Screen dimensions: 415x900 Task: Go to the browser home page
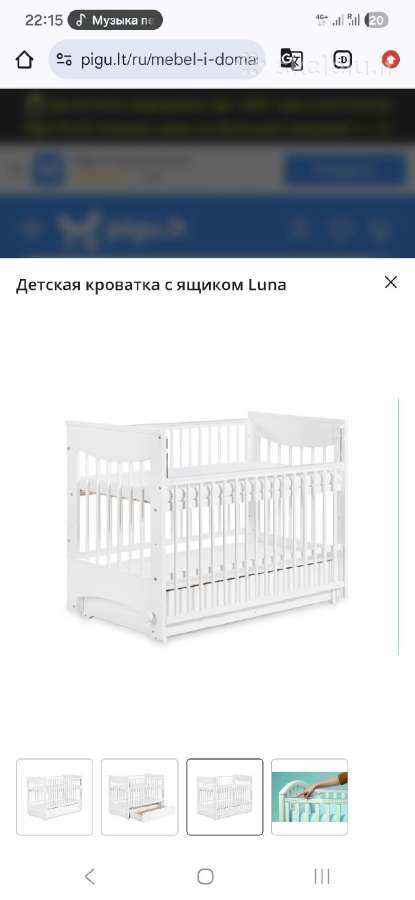[x=24, y=59]
